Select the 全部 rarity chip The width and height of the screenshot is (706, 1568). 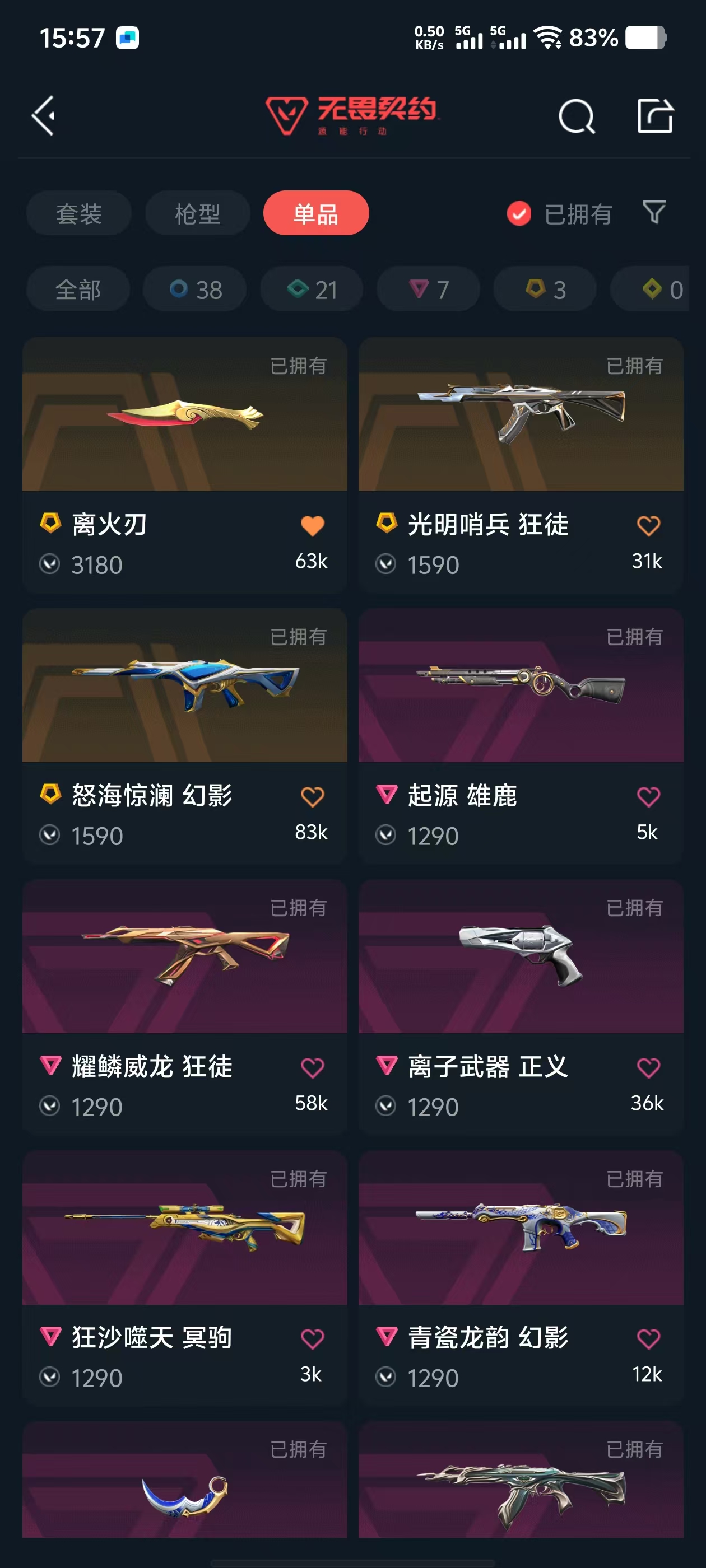click(78, 290)
